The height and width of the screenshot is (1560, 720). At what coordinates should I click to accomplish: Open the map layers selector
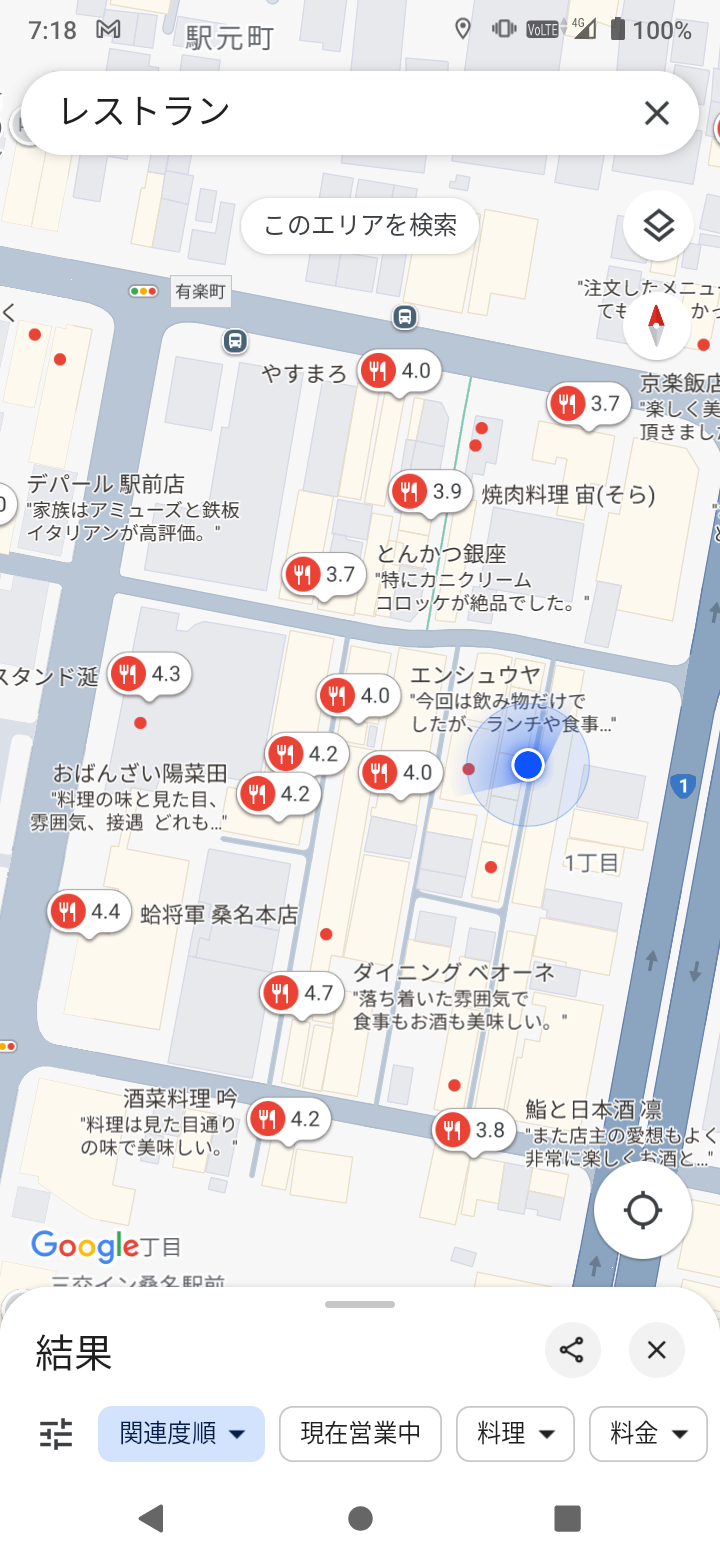point(658,226)
